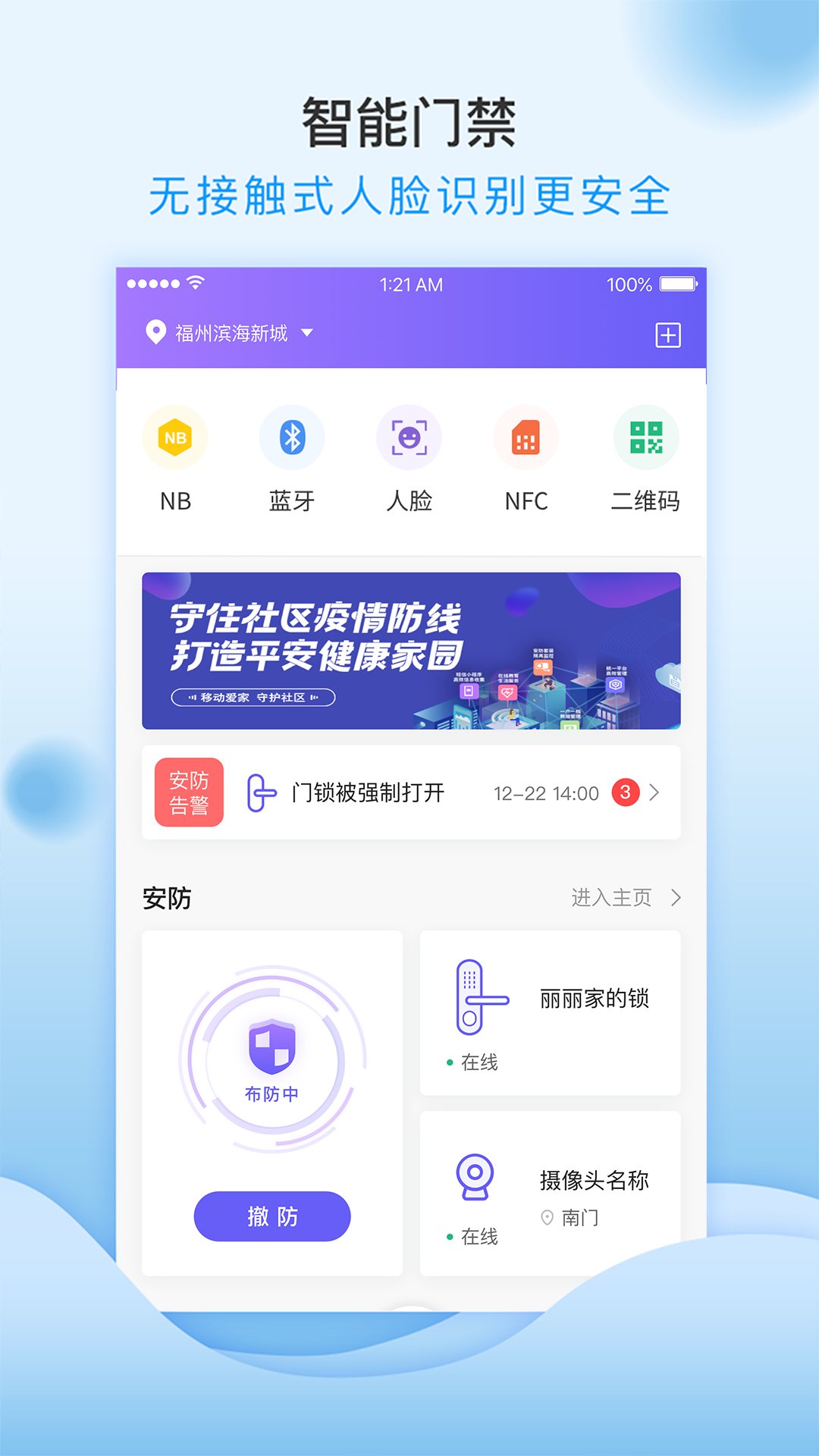Tap the key icon next to 门锁被强制打开
Screen dimensions: 819x1456
[261, 792]
